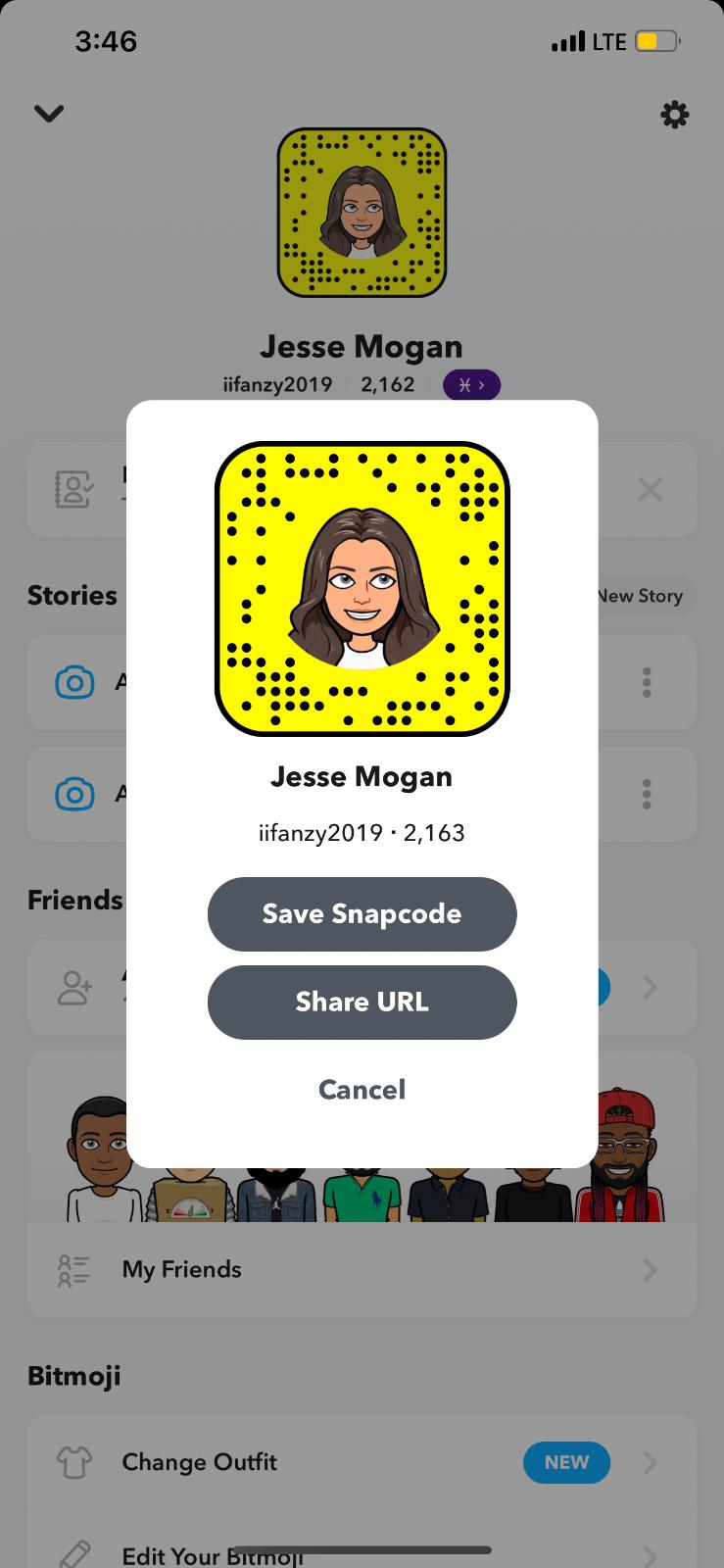Viewport: 724px width, 1568px height.
Task: Share the profile URL
Action: click(x=362, y=1002)
